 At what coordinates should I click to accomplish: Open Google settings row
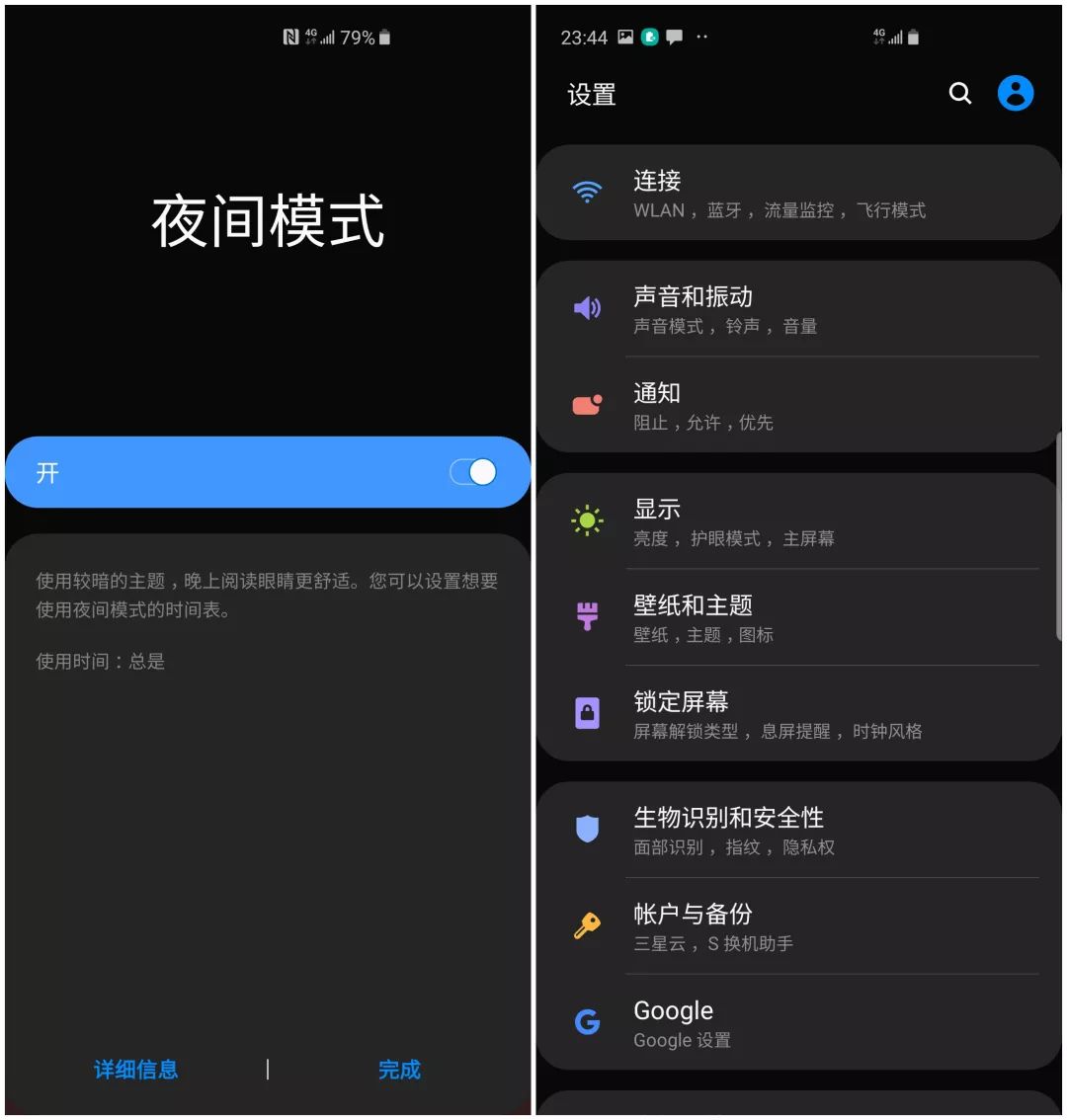pyautogui.click(x=798, y=1022)
